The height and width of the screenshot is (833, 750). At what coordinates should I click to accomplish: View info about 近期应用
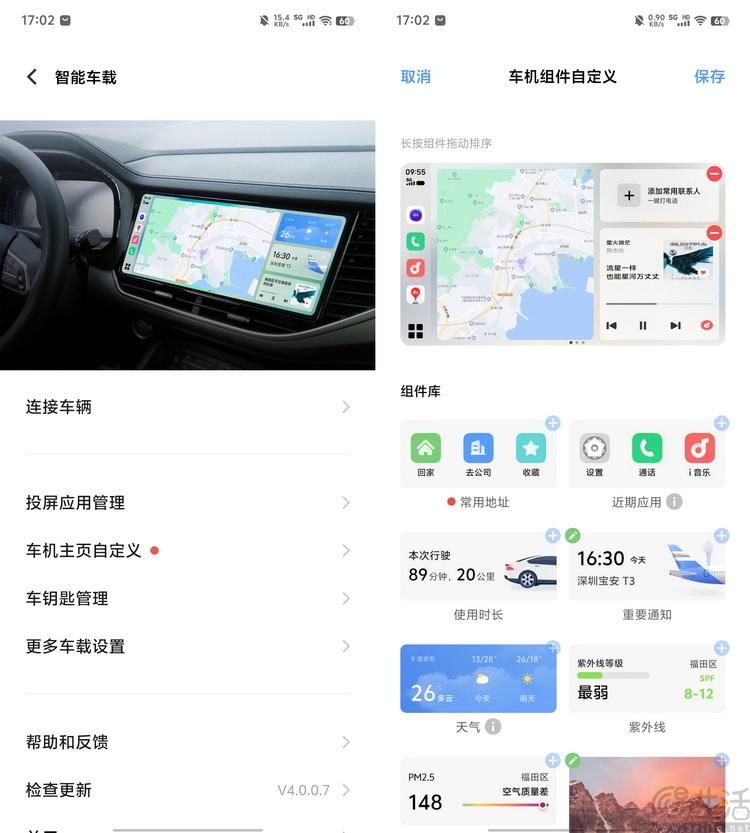tap(675, 502)
